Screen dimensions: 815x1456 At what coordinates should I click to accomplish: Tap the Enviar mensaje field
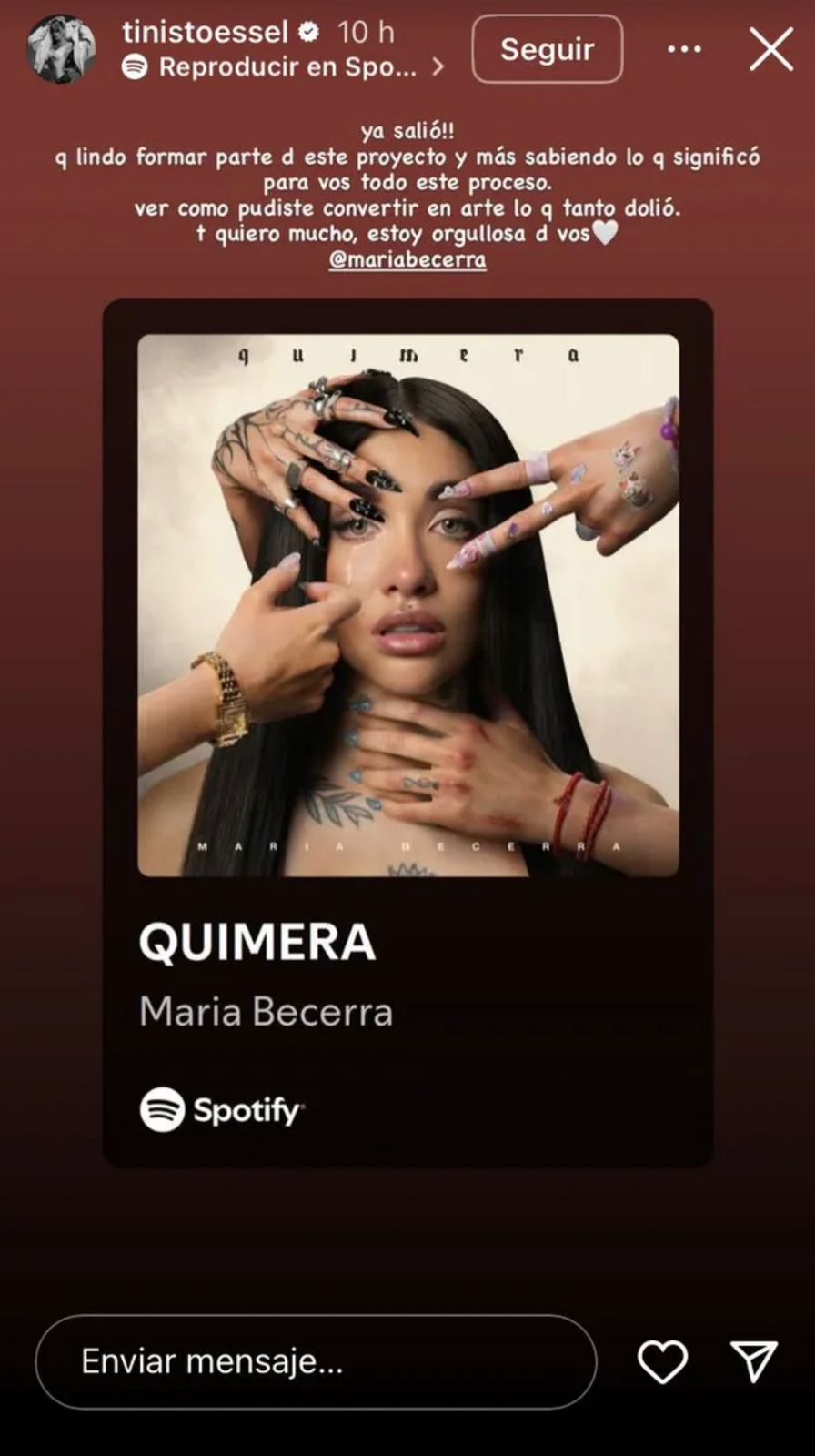(x=315, y=1361)
